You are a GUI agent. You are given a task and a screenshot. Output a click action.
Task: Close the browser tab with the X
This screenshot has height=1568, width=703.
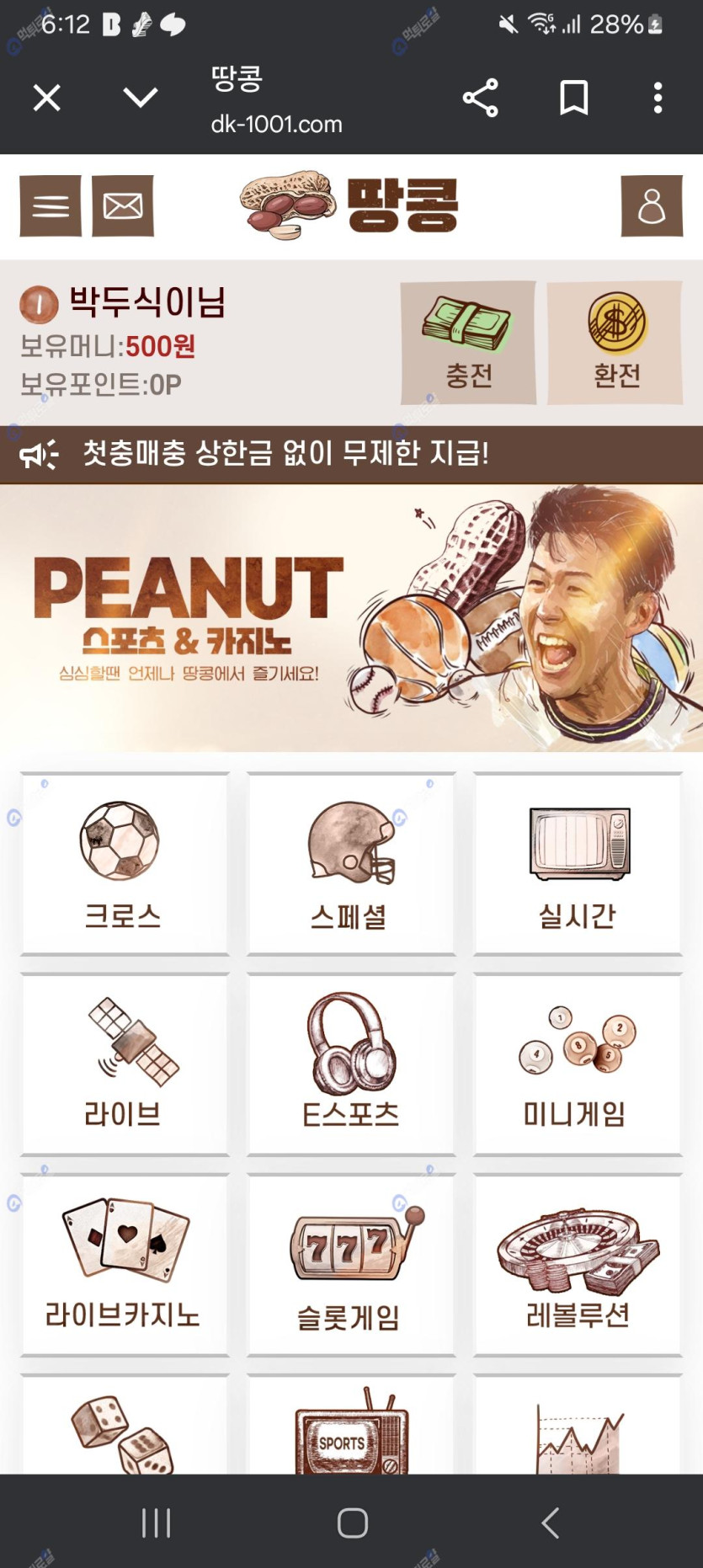pos(47,99)
